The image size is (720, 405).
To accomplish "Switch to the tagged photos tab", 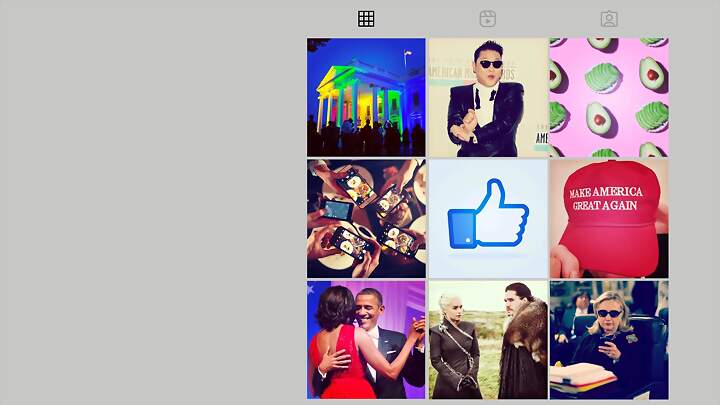I will point(609,18).
